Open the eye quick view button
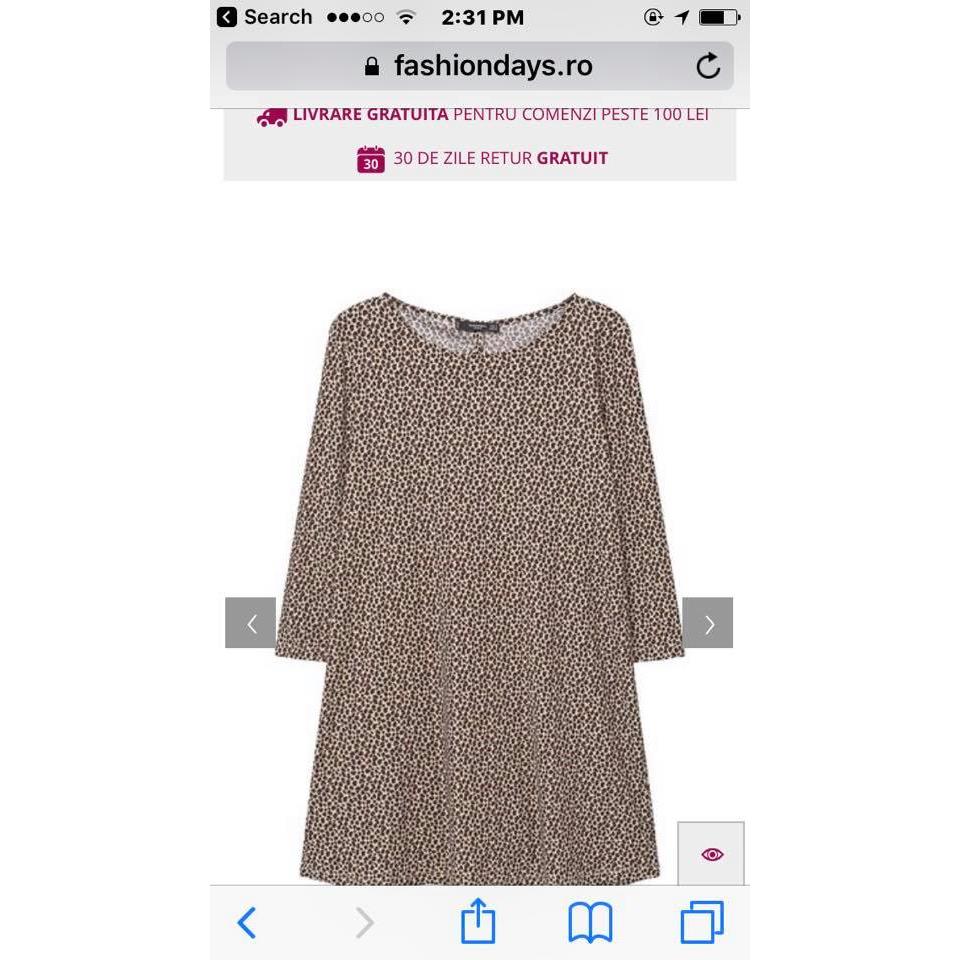The width and height of the screenshot is (960, 960). pos(711,854)
